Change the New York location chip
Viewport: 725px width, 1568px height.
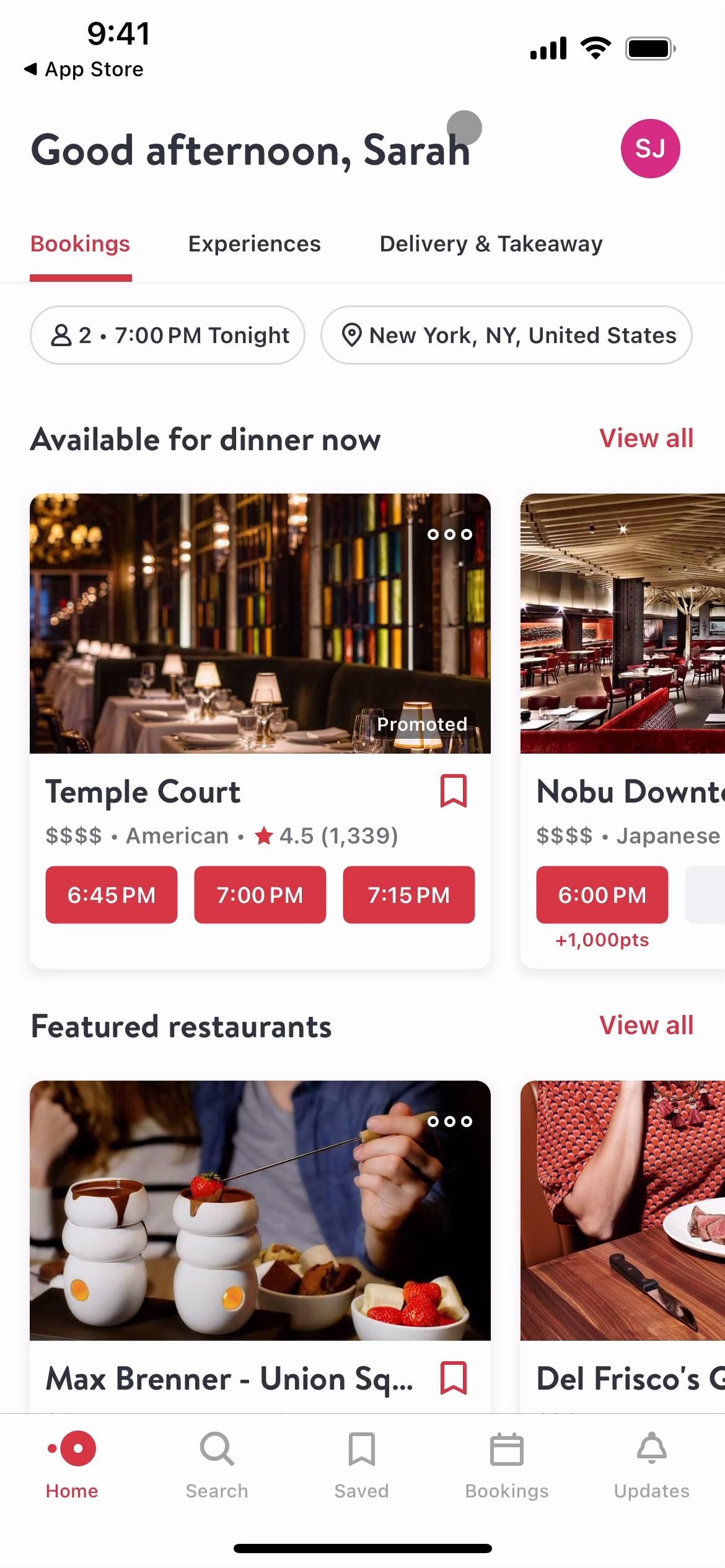[506, 335]
